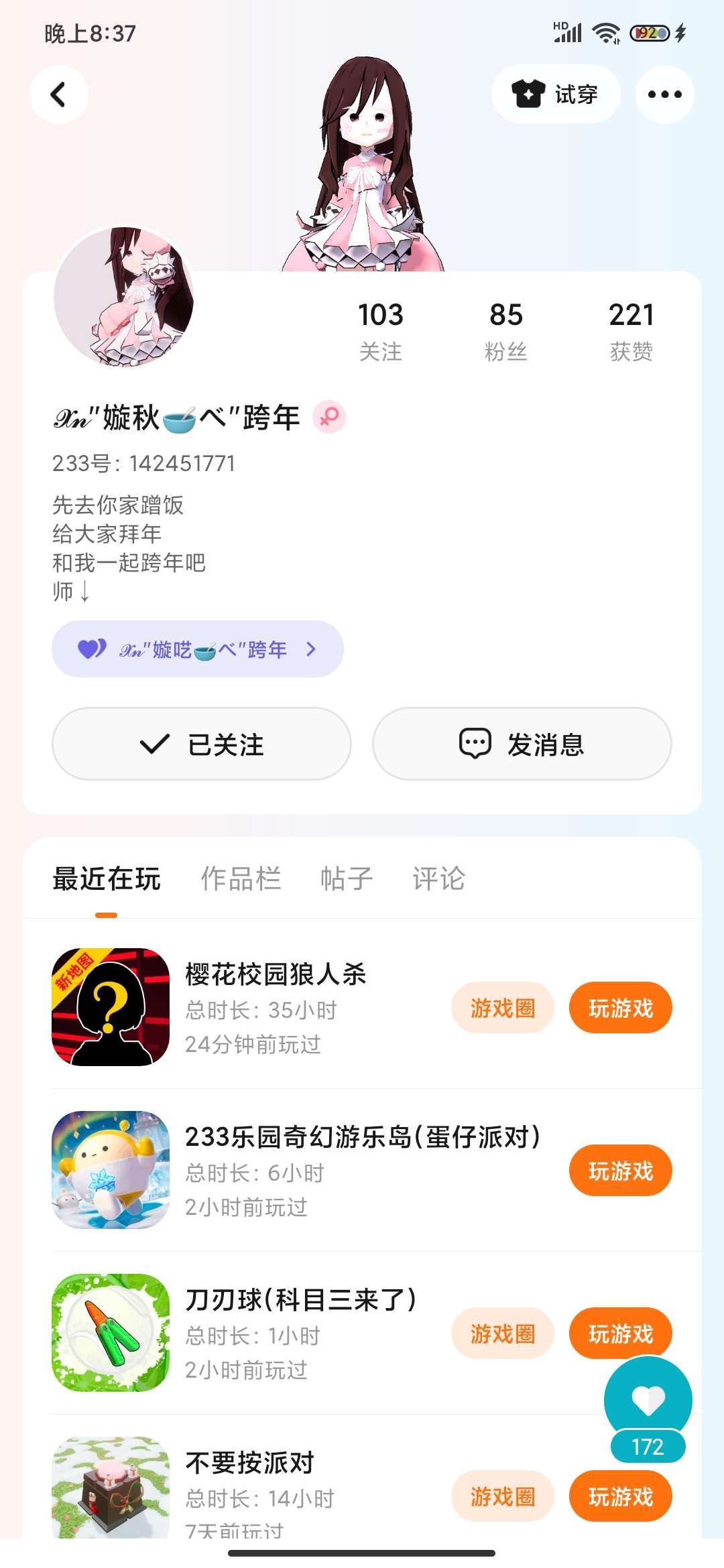Open 游戏圈 for 不要按派对
This screenshot has height=1568, width=724.
[x=502, y=1496]
